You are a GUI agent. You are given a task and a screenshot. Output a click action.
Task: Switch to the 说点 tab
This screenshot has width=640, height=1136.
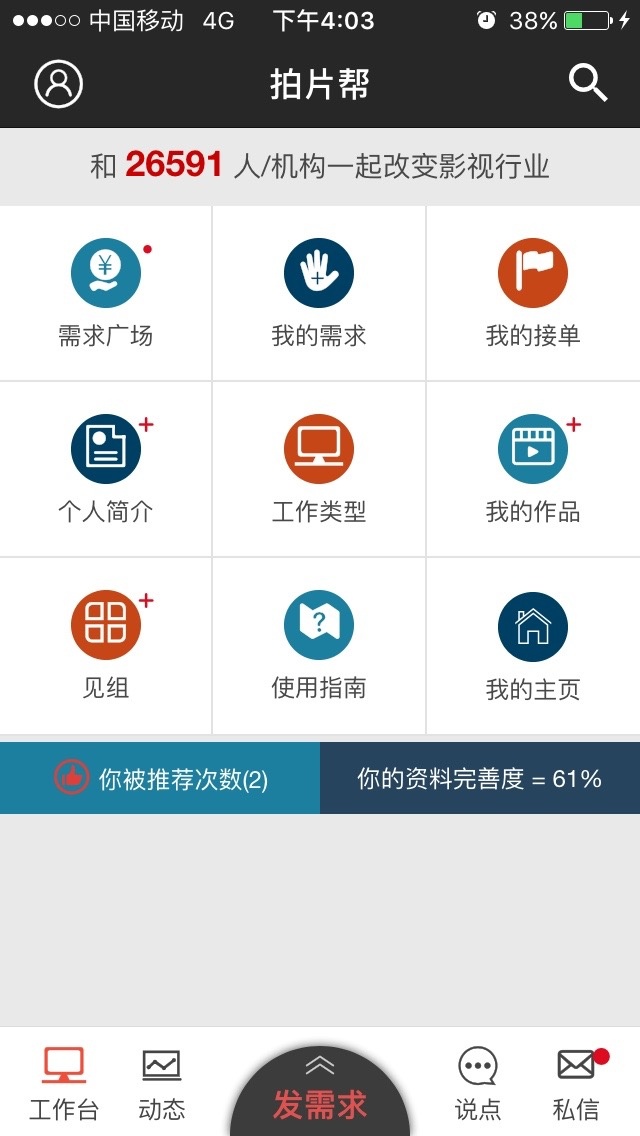click(478, 1083)
